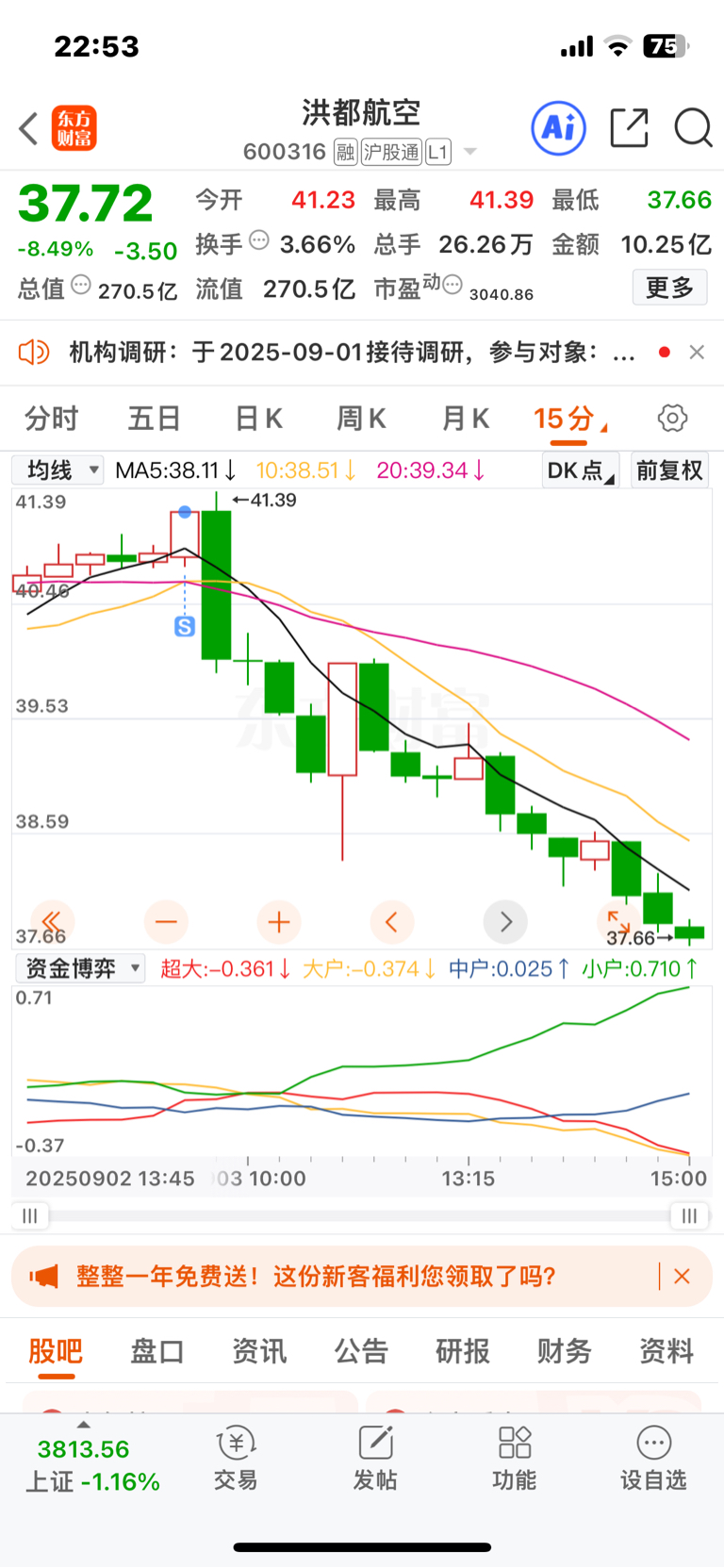
Task: Switch to the 日K chart tab
Action: 258,418
